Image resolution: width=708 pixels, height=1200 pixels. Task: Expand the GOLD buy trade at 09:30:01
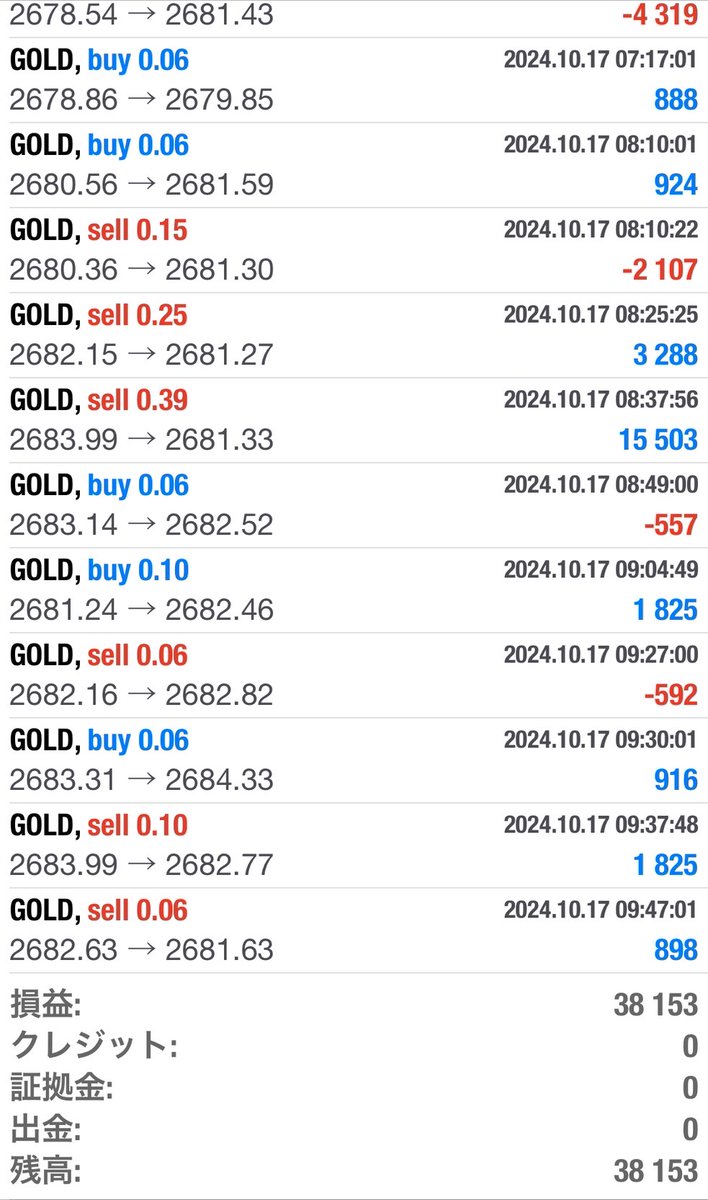pos(354,760)
